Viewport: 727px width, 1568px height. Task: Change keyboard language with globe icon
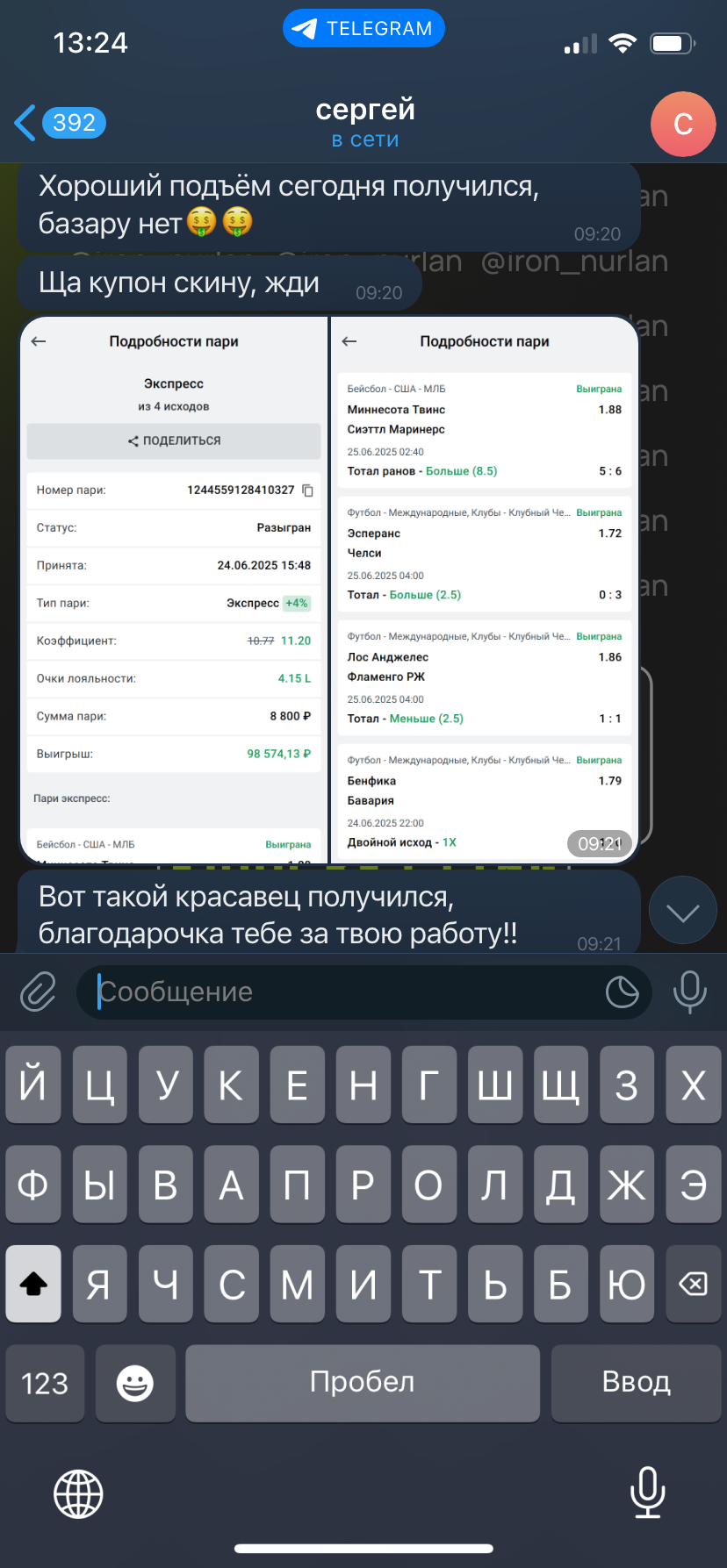click(78, 1493)
